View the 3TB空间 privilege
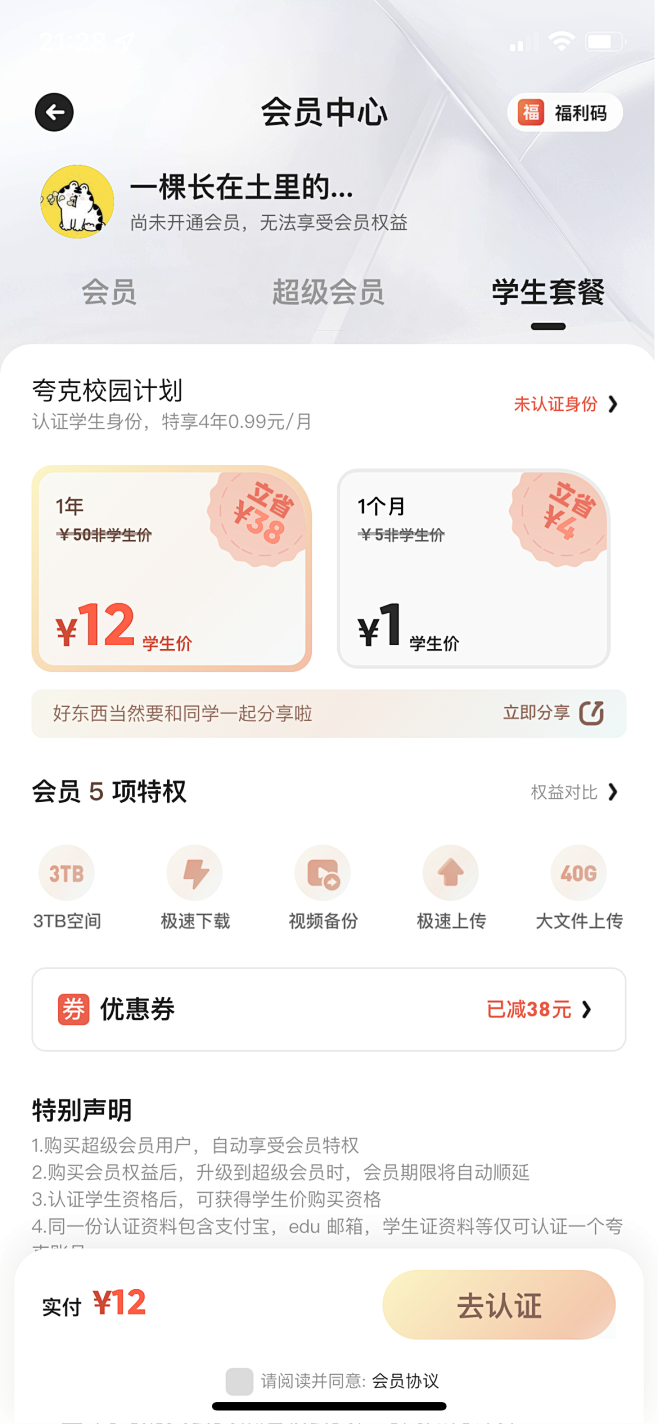The width and height of the screenshot is (658, 1424). click(x=67, y=886)
